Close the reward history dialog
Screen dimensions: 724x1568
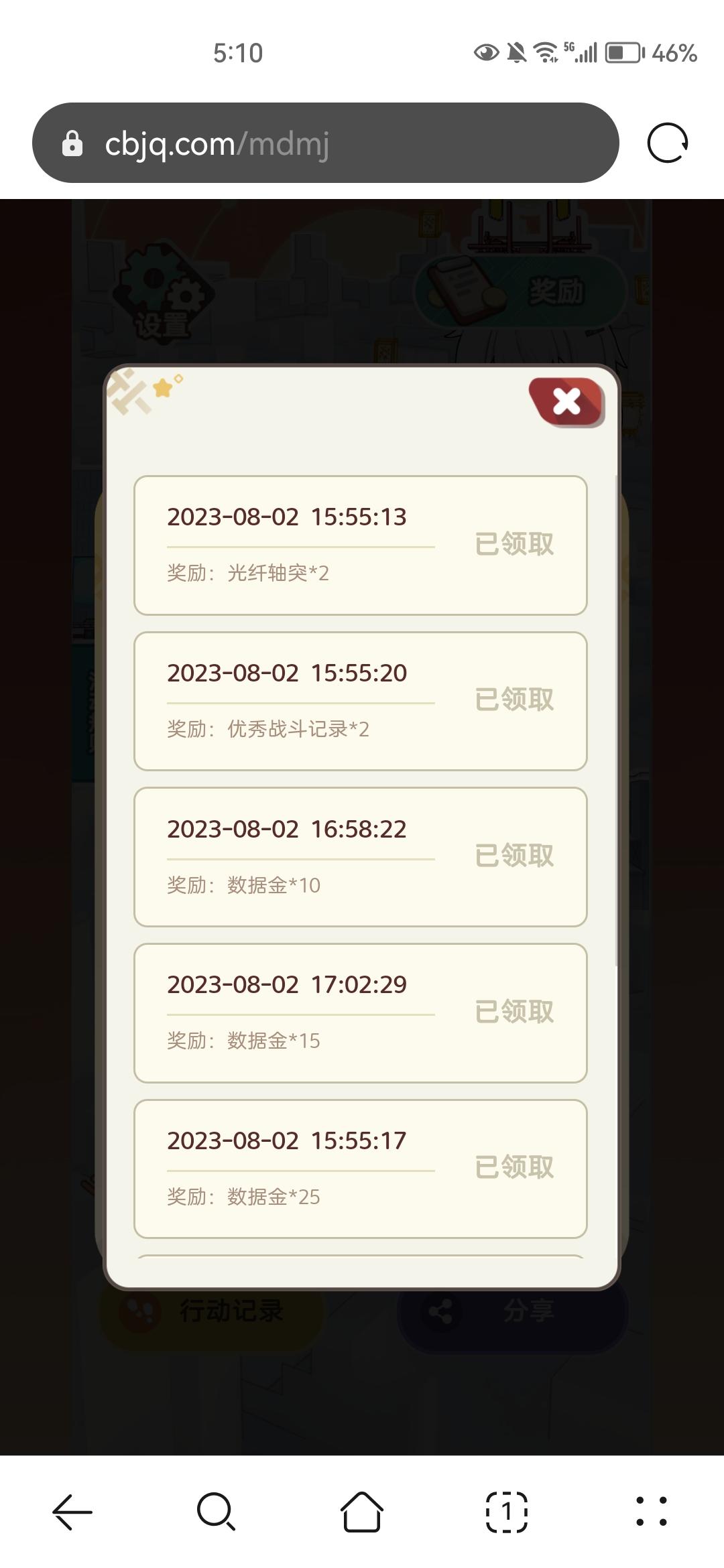pyautogui.click(x=565, y=401)
